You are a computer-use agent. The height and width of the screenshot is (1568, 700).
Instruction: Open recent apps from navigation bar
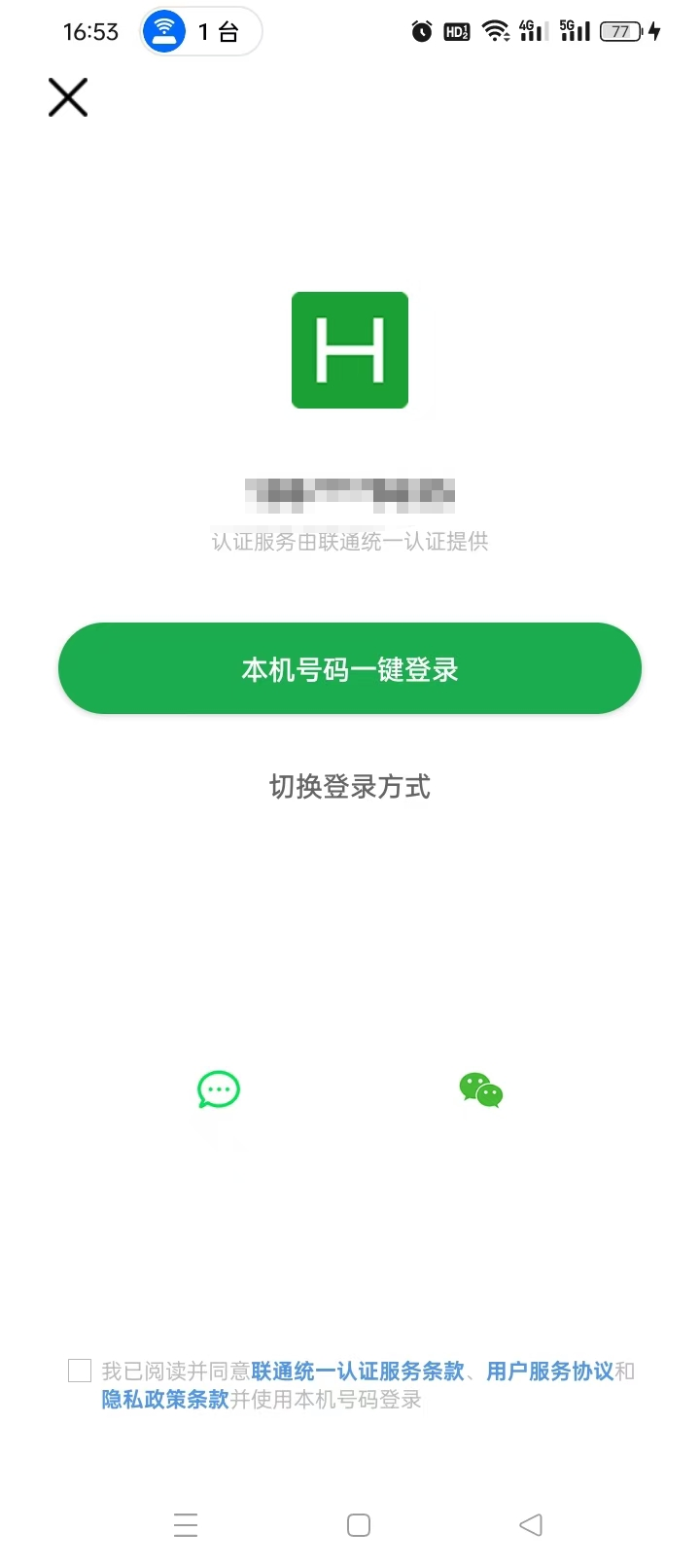(x=186, y=1524)
